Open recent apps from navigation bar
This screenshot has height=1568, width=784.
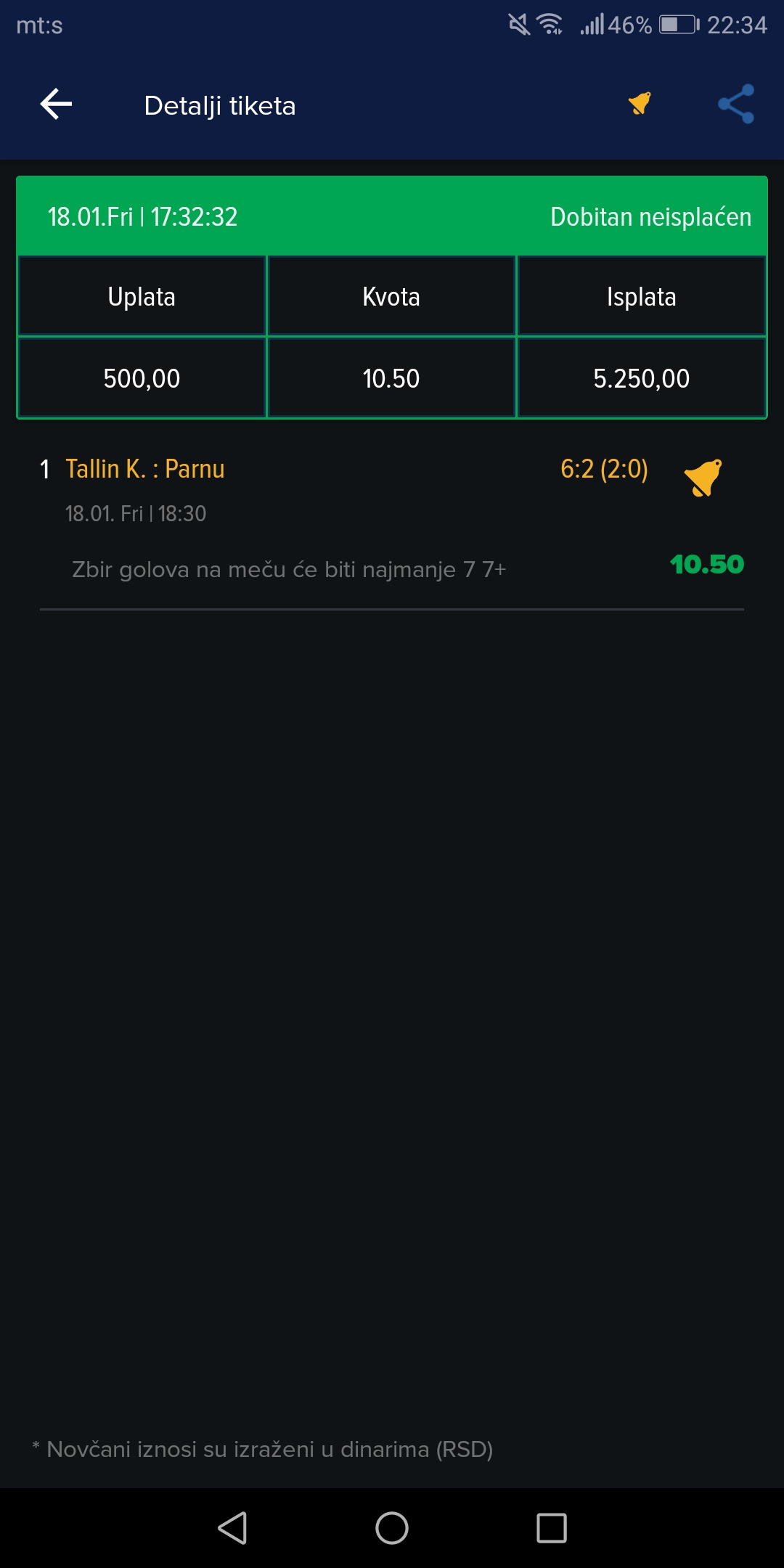point(552,1528)
